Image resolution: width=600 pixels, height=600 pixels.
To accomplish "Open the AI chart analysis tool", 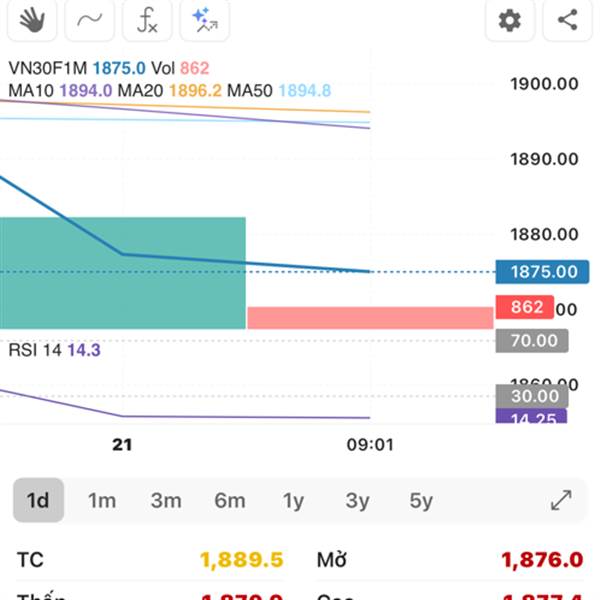I will coord(206,19).
